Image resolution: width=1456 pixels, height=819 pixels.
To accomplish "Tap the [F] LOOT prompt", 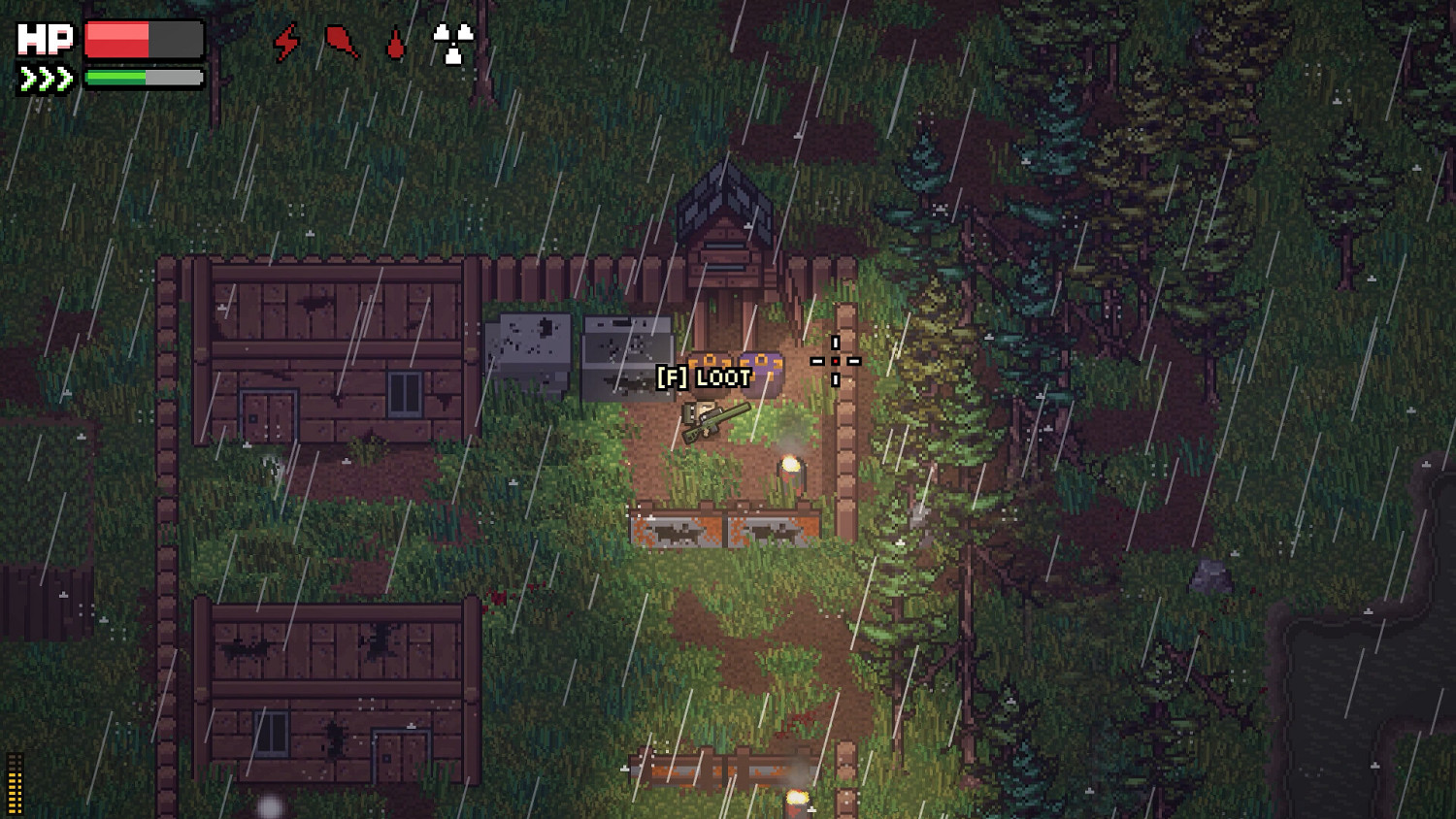I will click(705, 377).
